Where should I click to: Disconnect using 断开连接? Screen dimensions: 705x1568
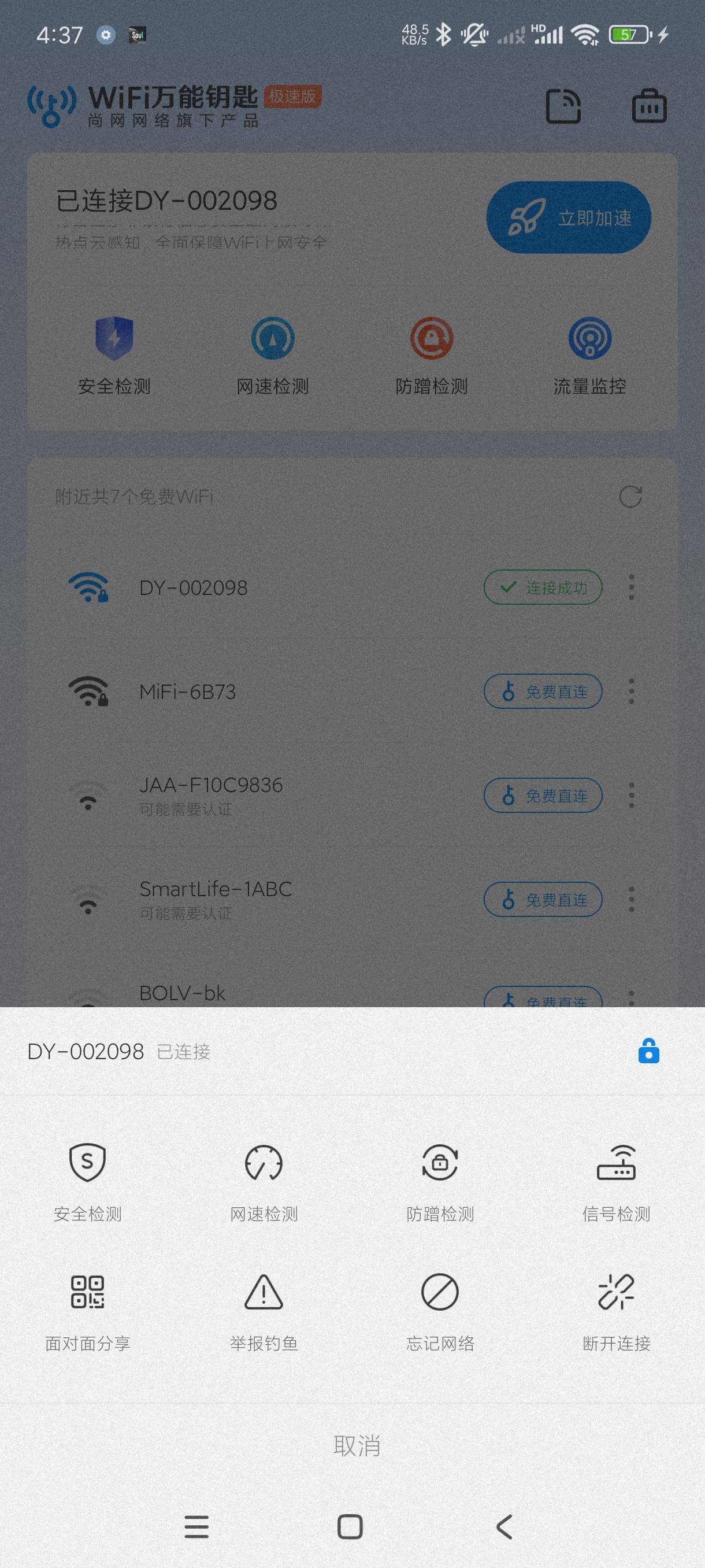615,1311
